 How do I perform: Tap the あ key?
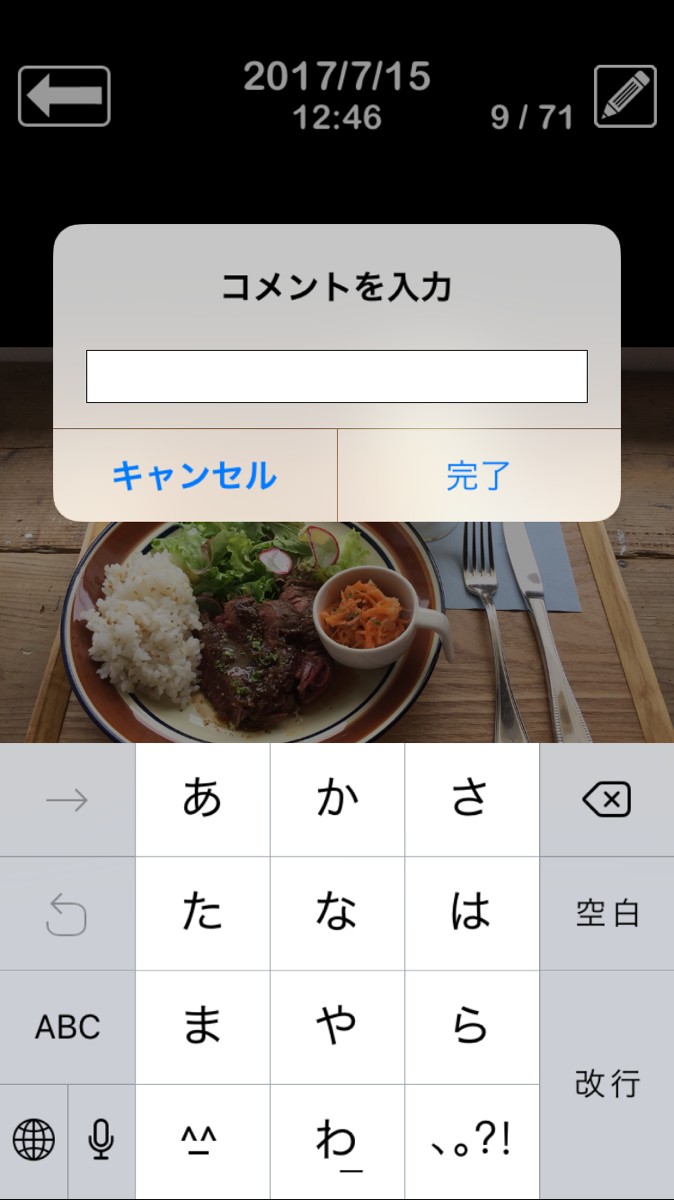202,800
